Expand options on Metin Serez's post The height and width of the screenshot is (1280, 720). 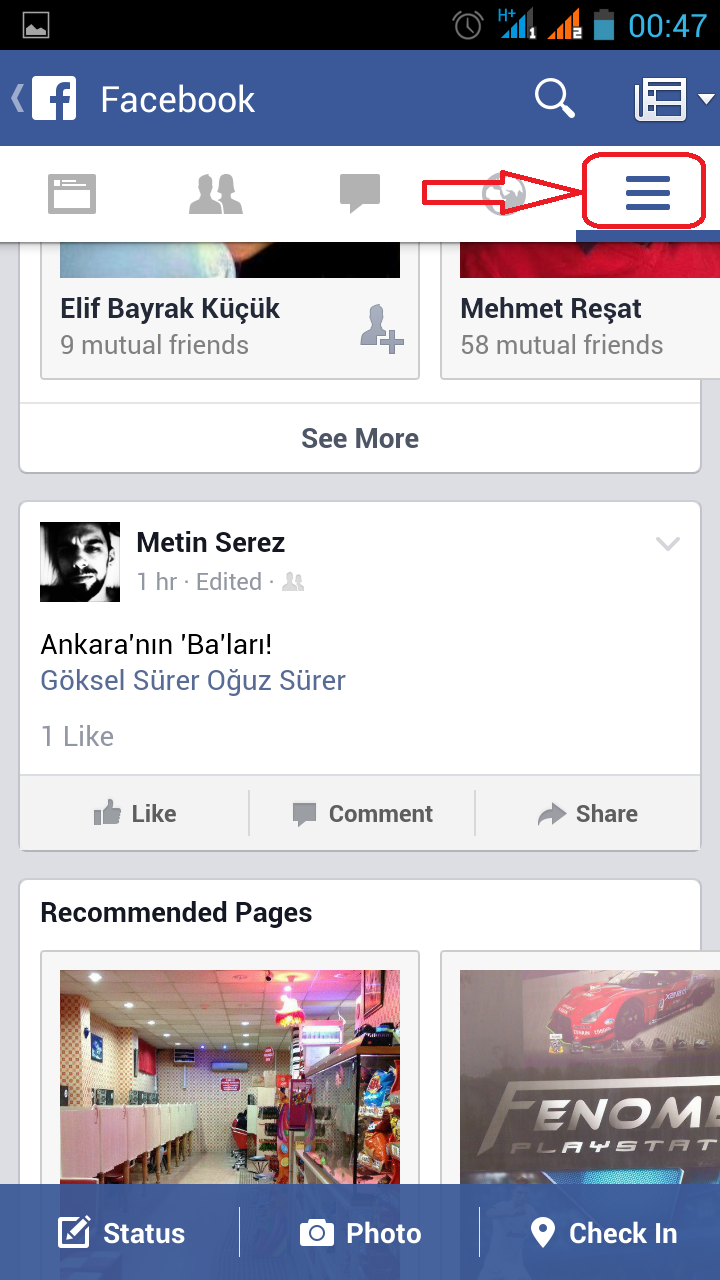667,544
